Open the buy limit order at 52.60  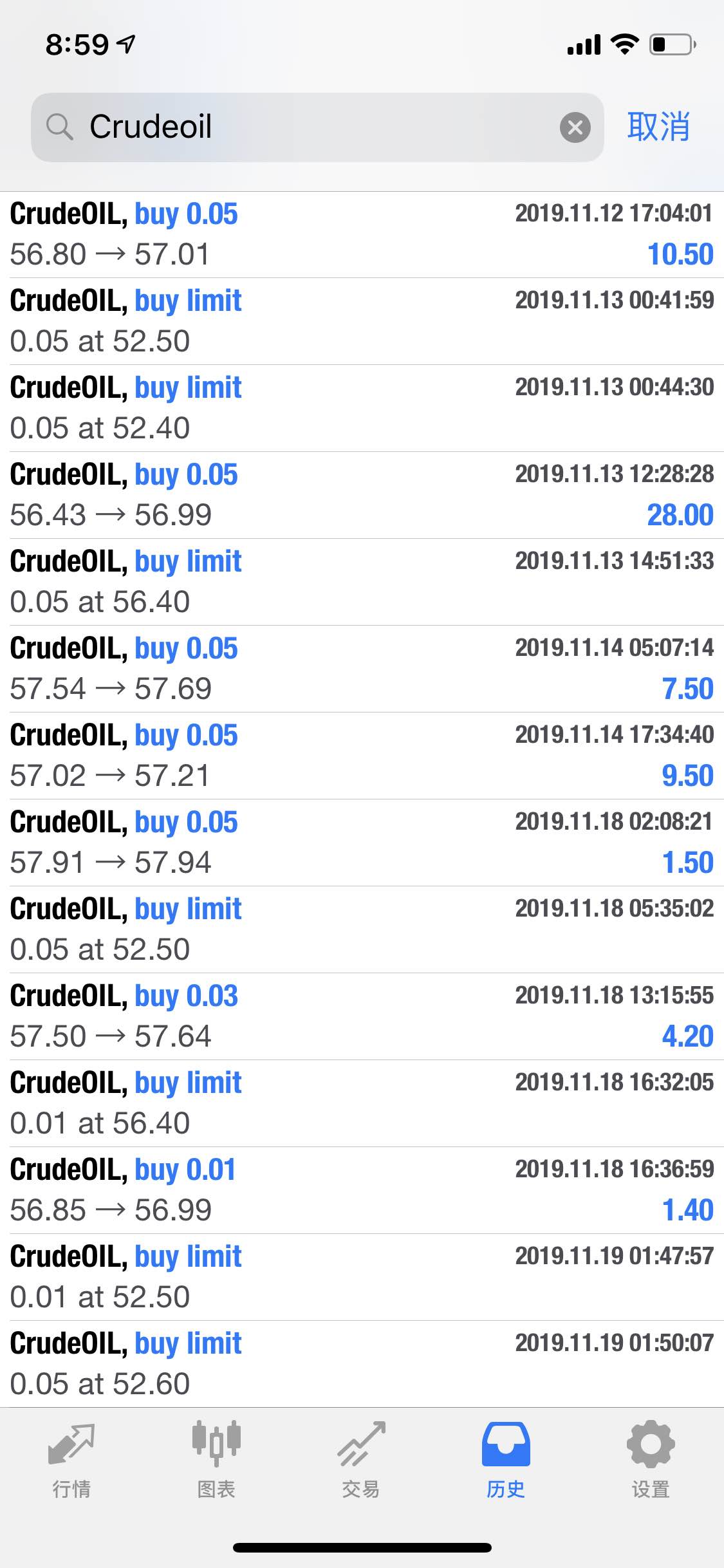(x=362, y=1365)
